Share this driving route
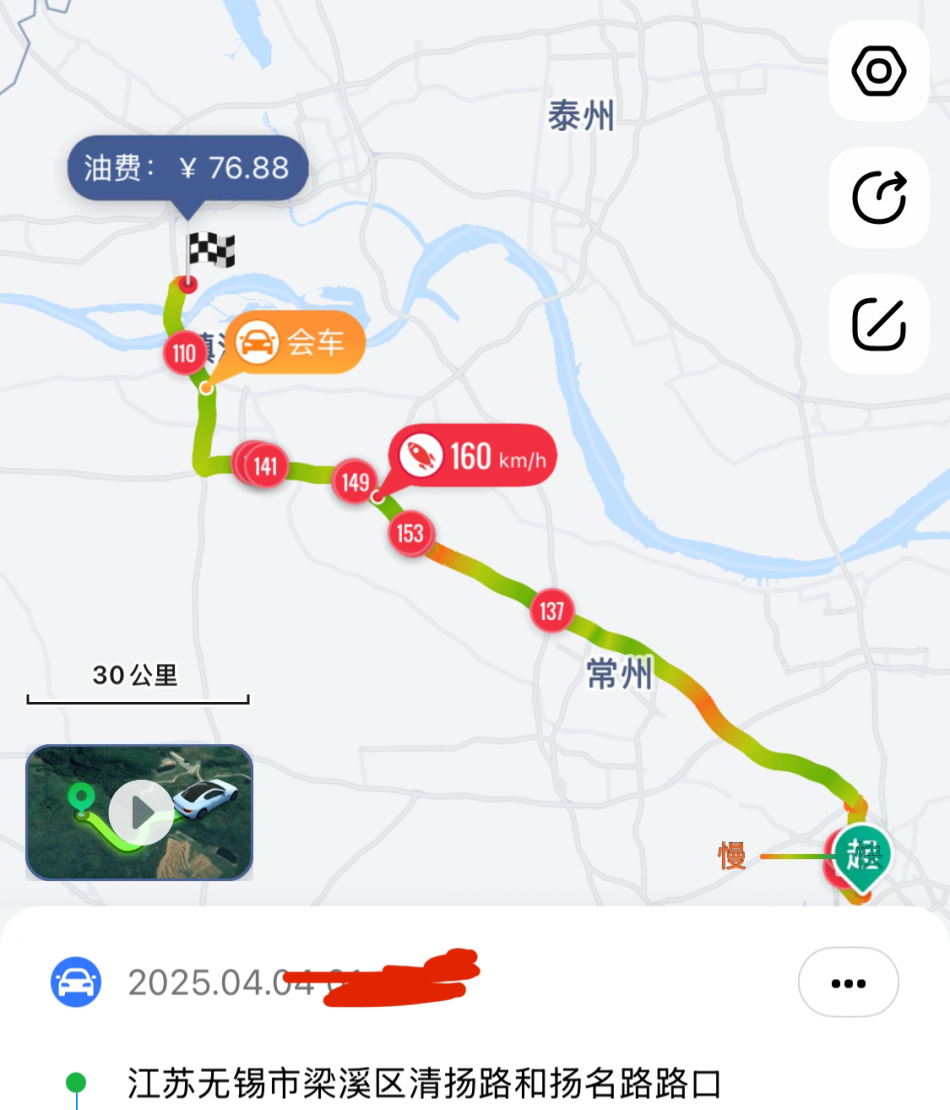950x1110 pixels. pyautogui.click(x=879, y=198)
